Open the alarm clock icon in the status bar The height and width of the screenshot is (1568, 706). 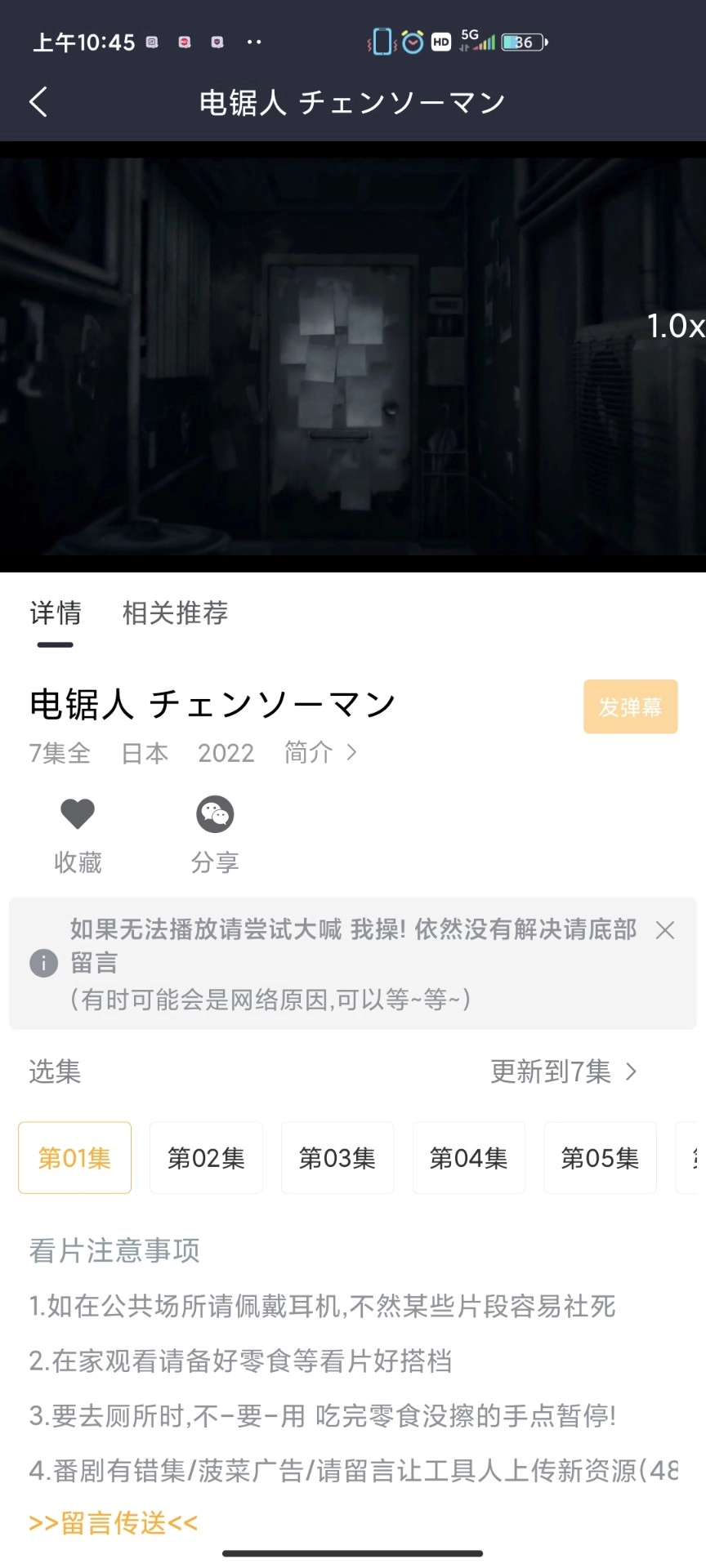tap(412, 41)
